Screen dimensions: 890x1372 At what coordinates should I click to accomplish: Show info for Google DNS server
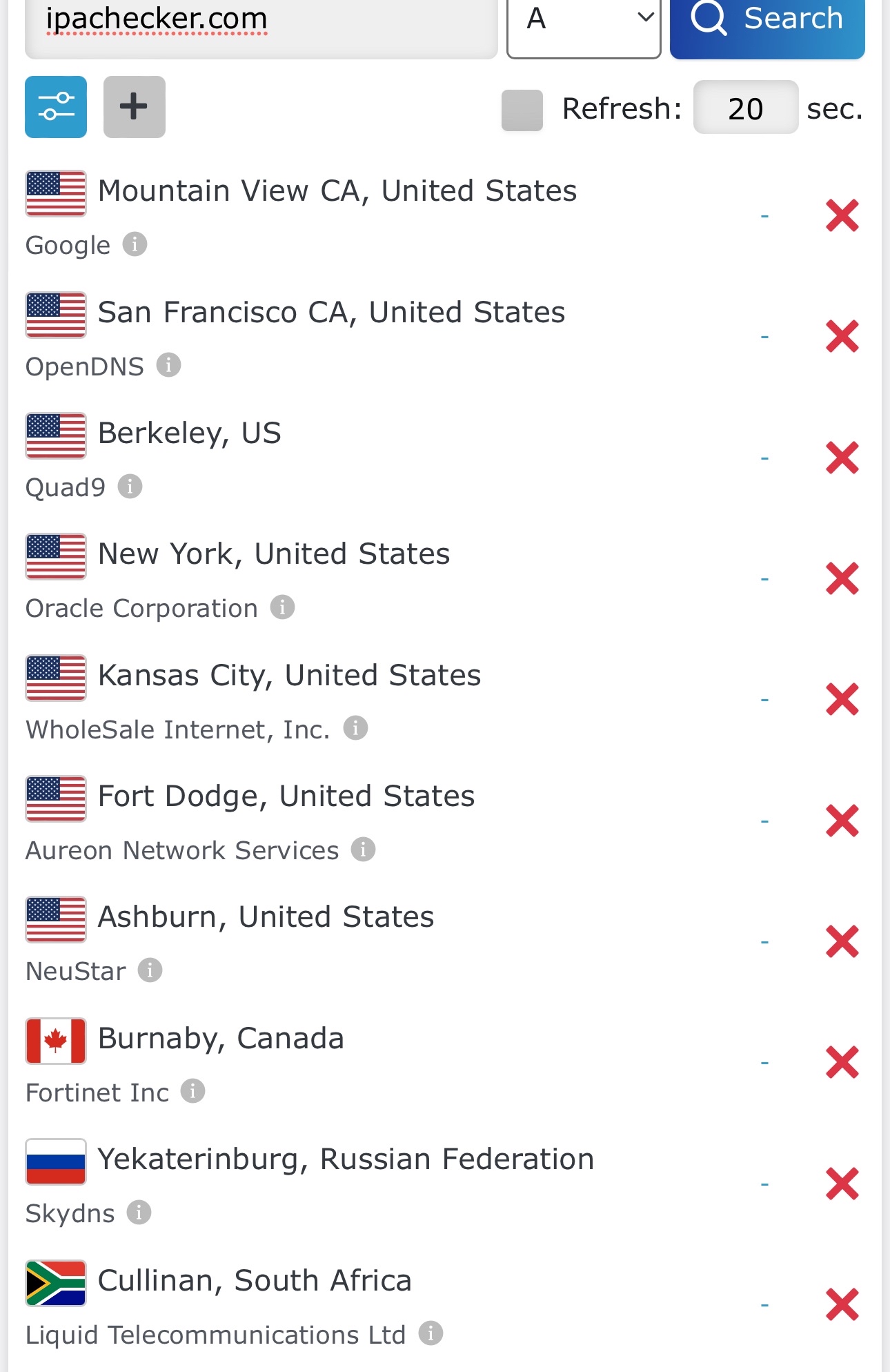(x=135, y=244)
